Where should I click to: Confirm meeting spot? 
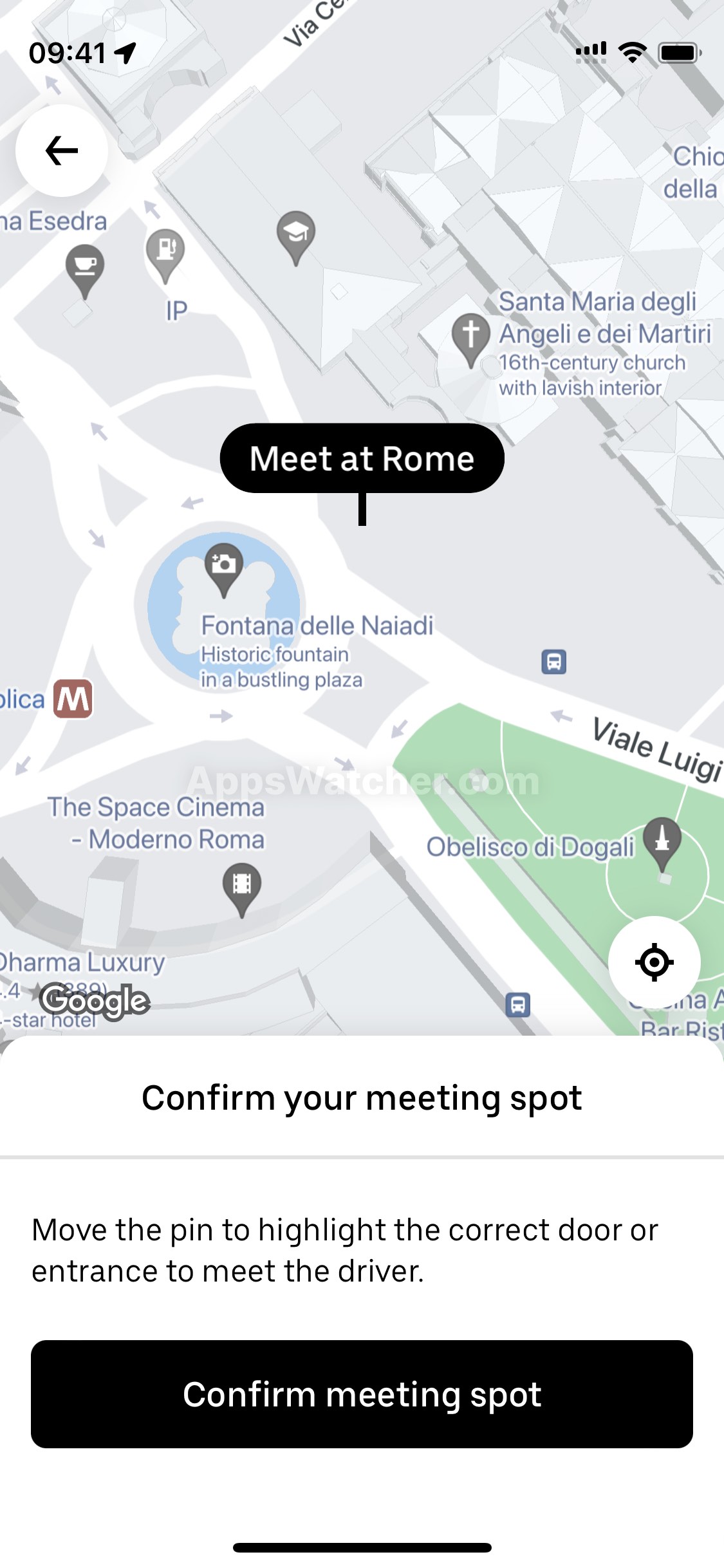point(362,1394)
